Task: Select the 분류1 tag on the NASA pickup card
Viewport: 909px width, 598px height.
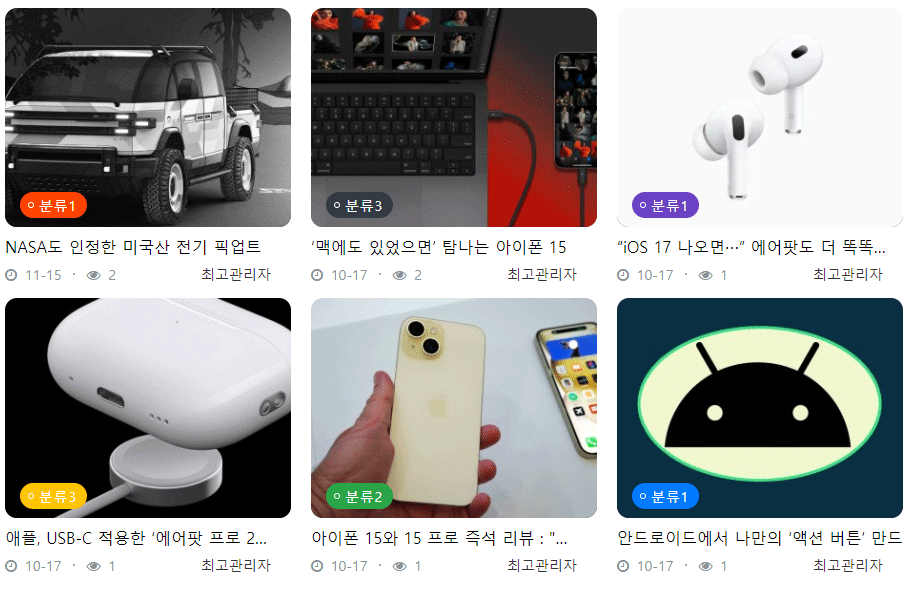Action: pyautogui.click(x=54, y=206)
